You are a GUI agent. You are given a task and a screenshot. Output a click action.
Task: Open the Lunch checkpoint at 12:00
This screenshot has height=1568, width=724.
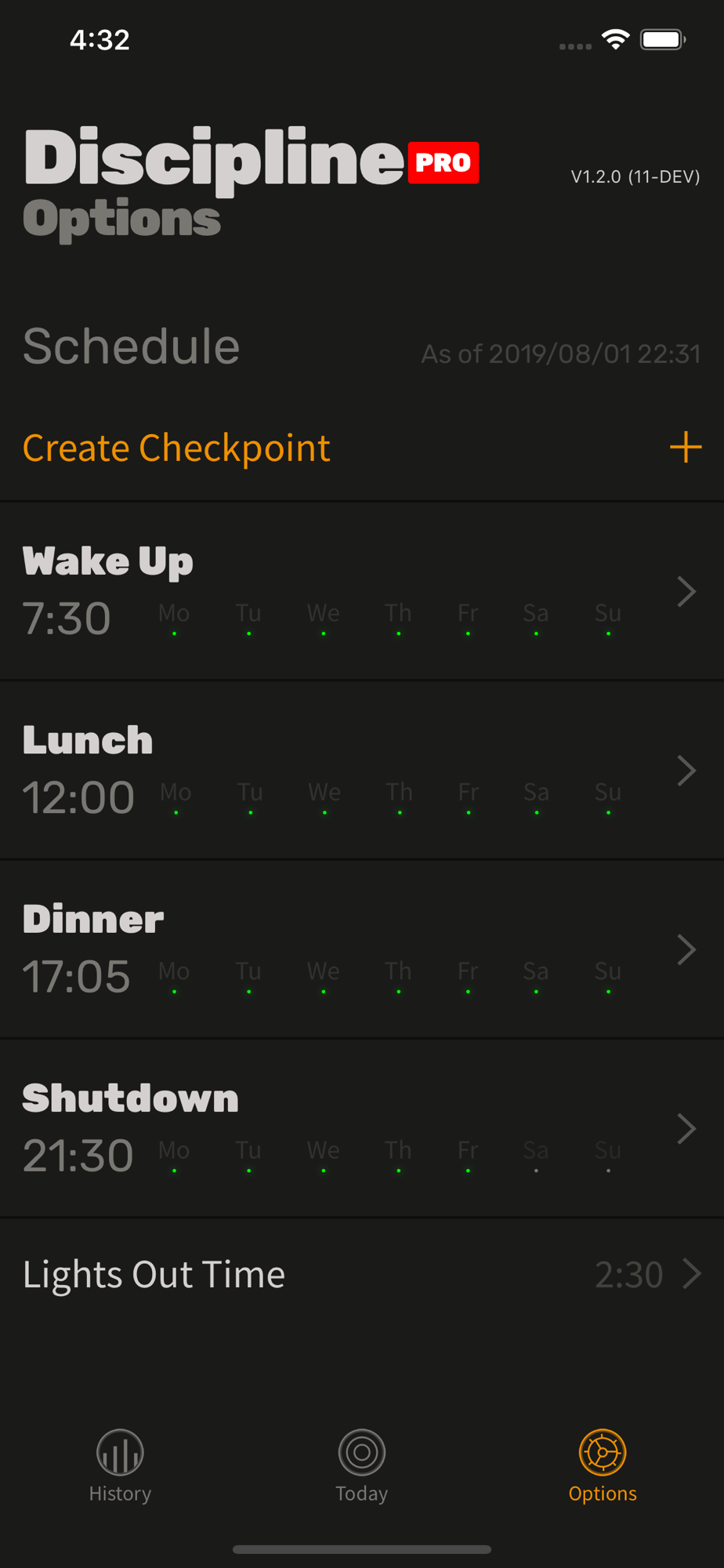point(362,771)
